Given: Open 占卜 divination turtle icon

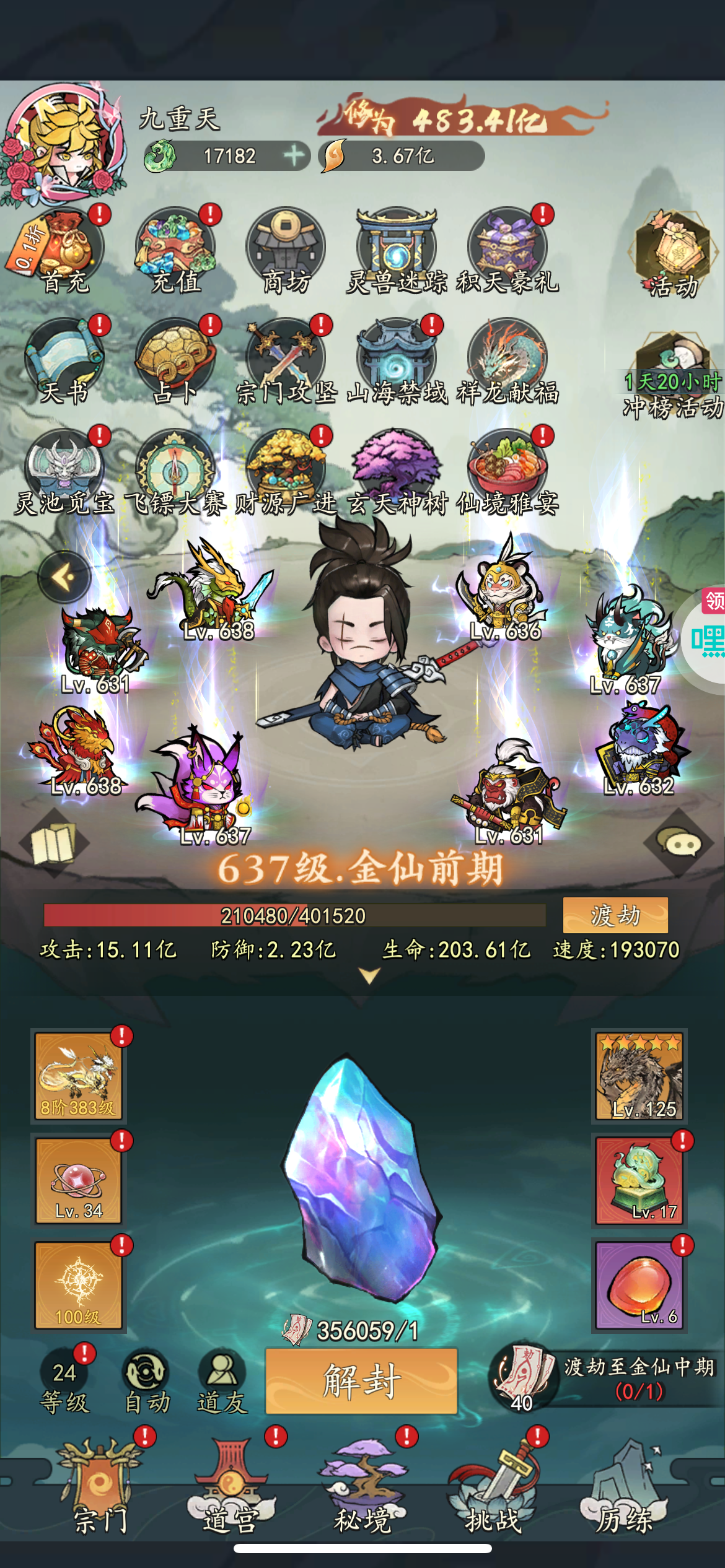Looking at the screenshot, I should (175, 362).
